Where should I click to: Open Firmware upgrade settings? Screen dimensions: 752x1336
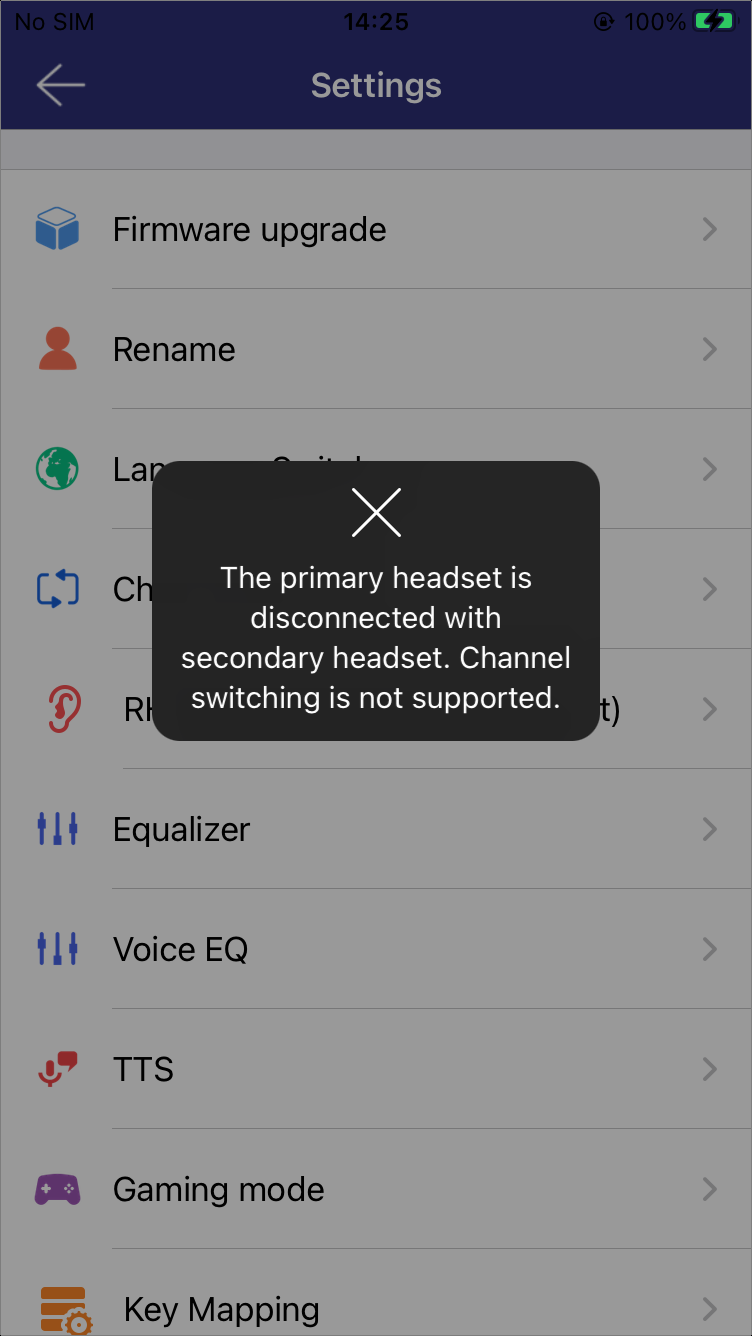pos(376,229)
